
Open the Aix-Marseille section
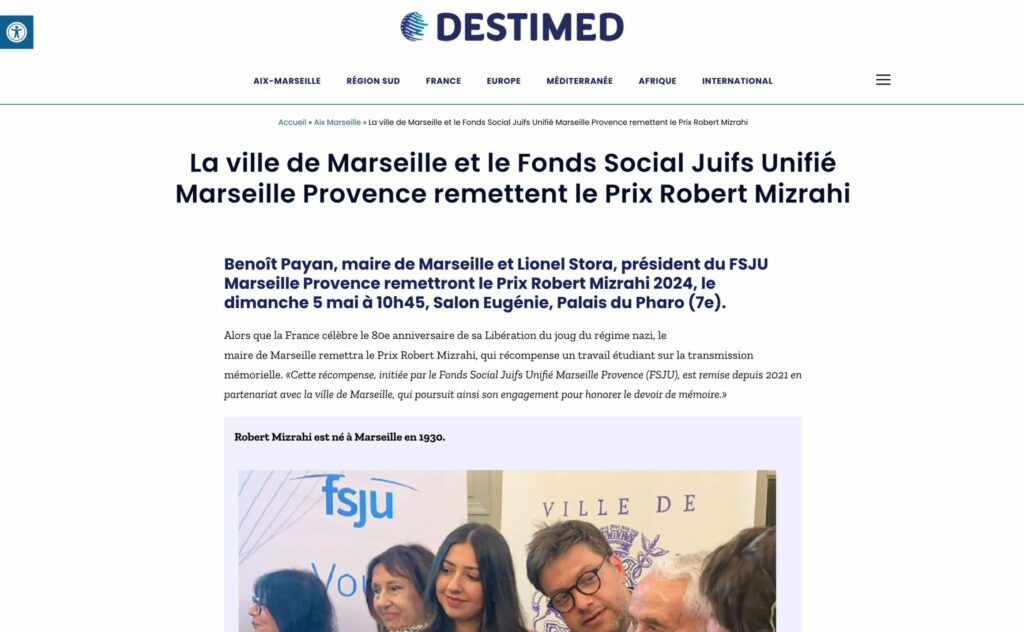pos(287,81)
